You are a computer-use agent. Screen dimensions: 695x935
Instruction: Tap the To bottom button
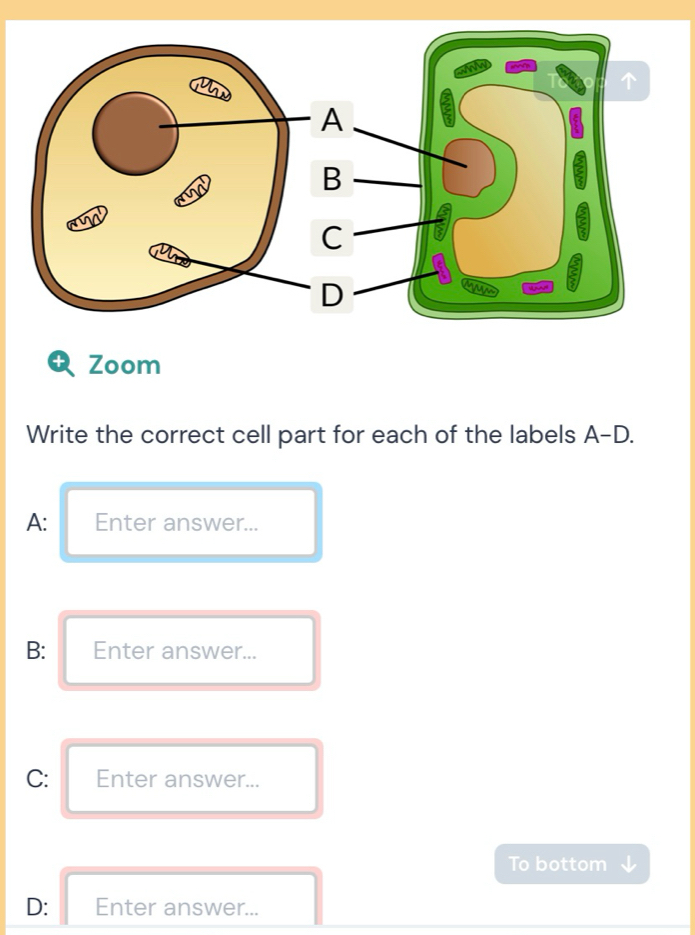571,864
